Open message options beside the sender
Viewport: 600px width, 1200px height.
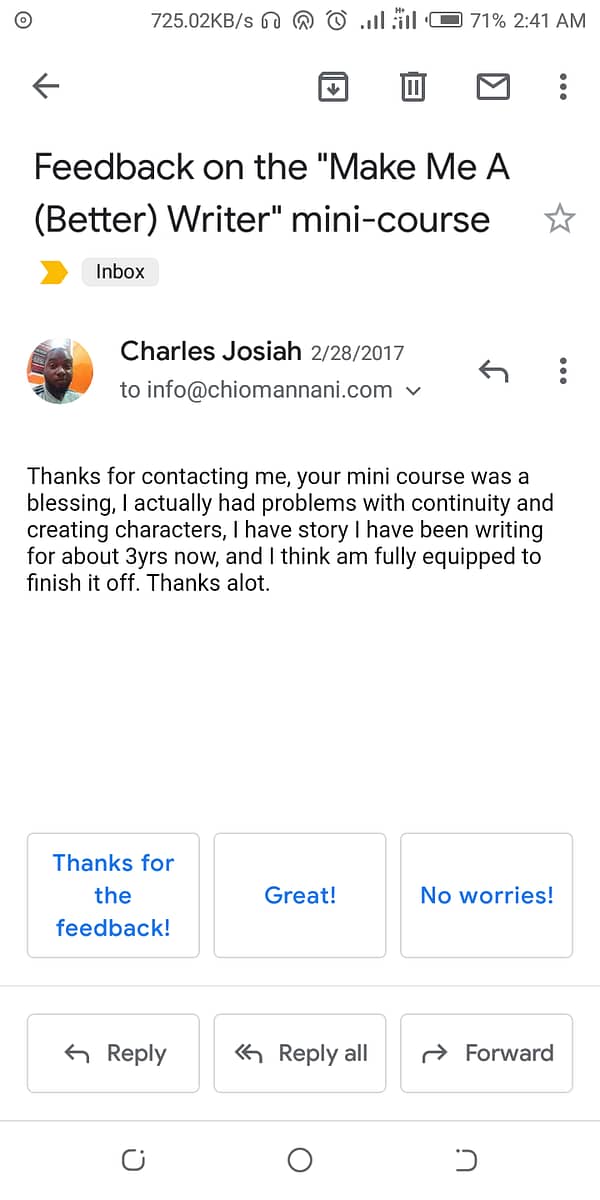pos(563,371)
